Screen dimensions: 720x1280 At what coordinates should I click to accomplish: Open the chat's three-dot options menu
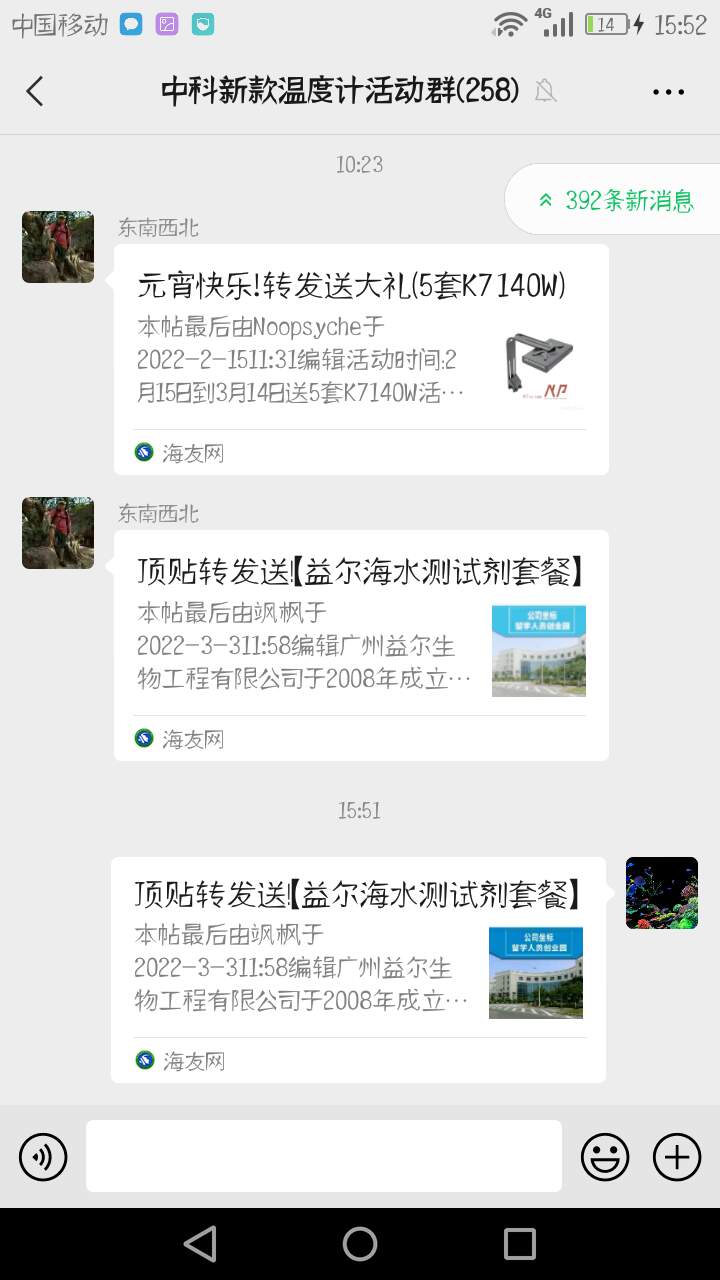(668, 91)
